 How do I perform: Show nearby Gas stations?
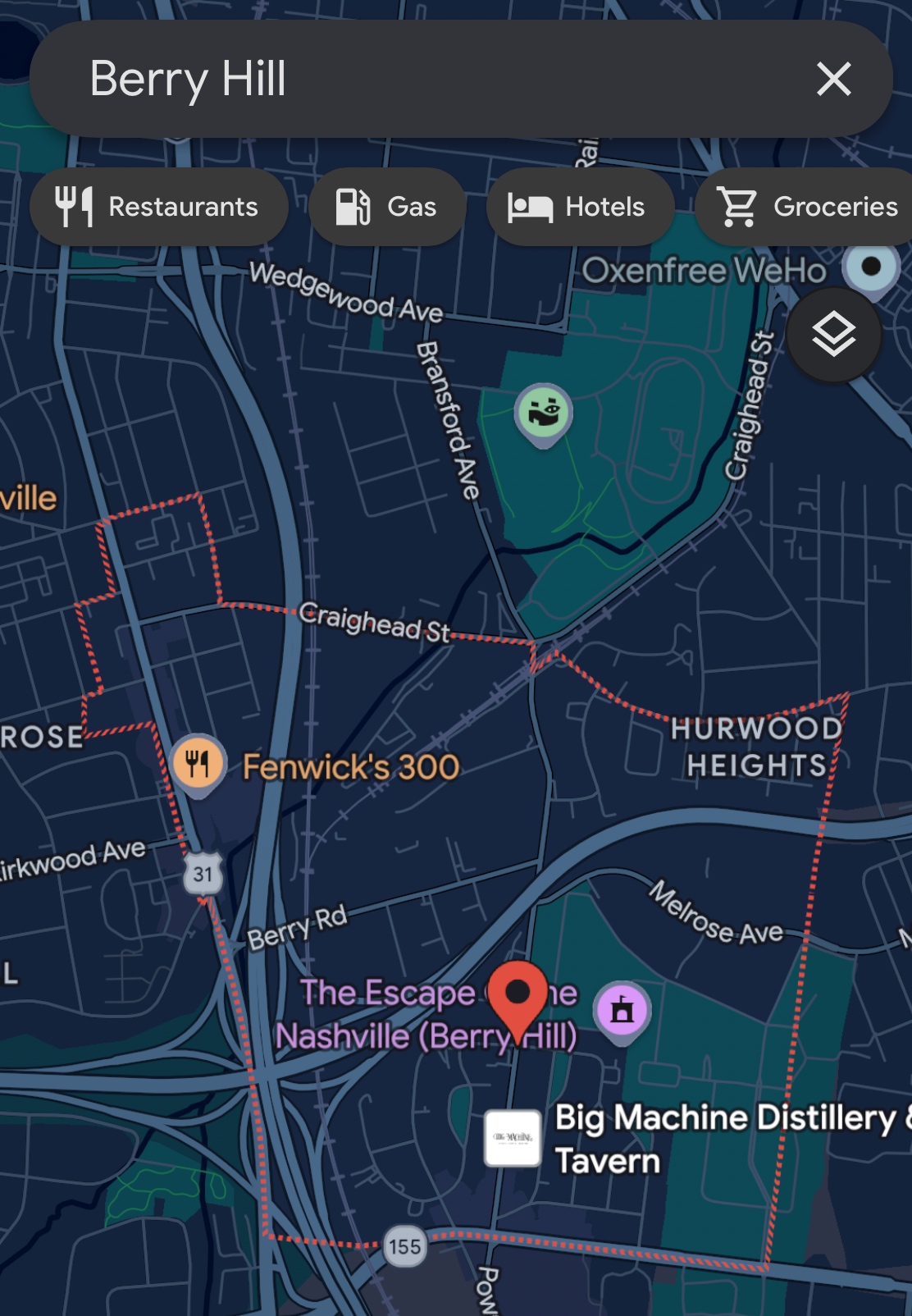point(387,207)
